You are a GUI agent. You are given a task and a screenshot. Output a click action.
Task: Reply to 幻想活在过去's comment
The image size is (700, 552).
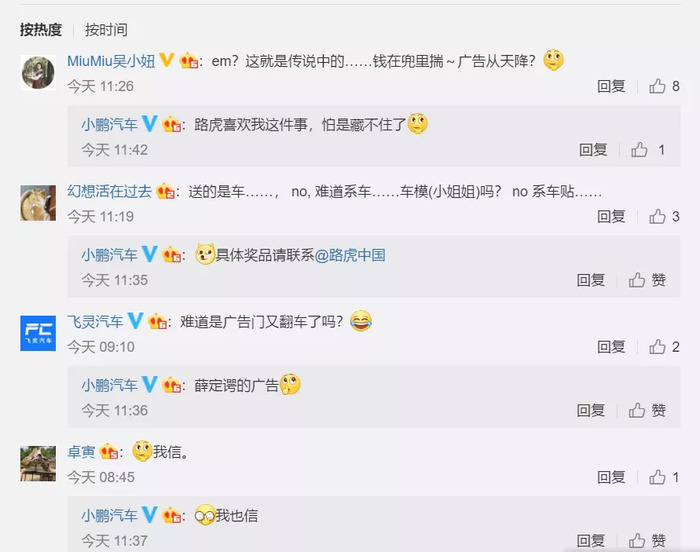611,217
